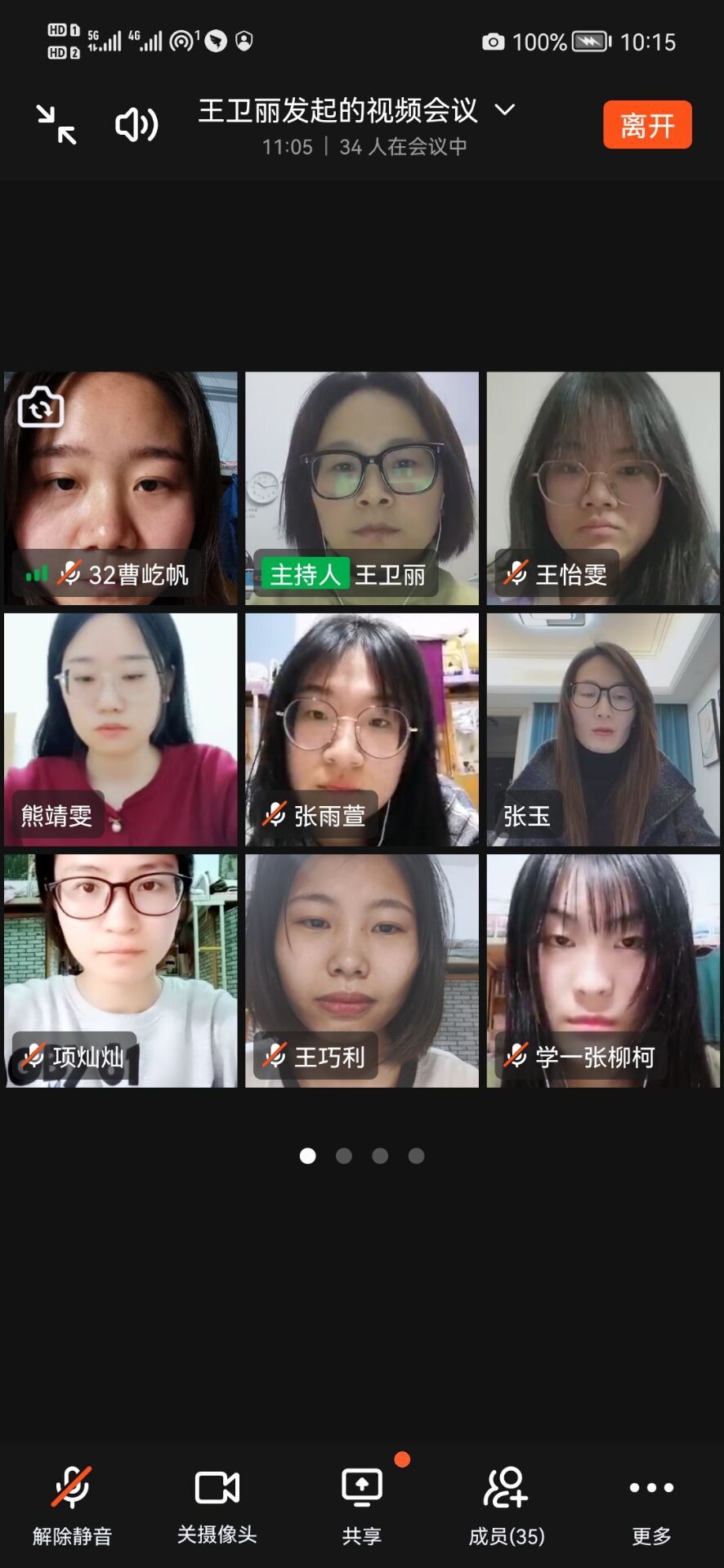Switch camera in 曹屹帆's tile

[41, 407]
